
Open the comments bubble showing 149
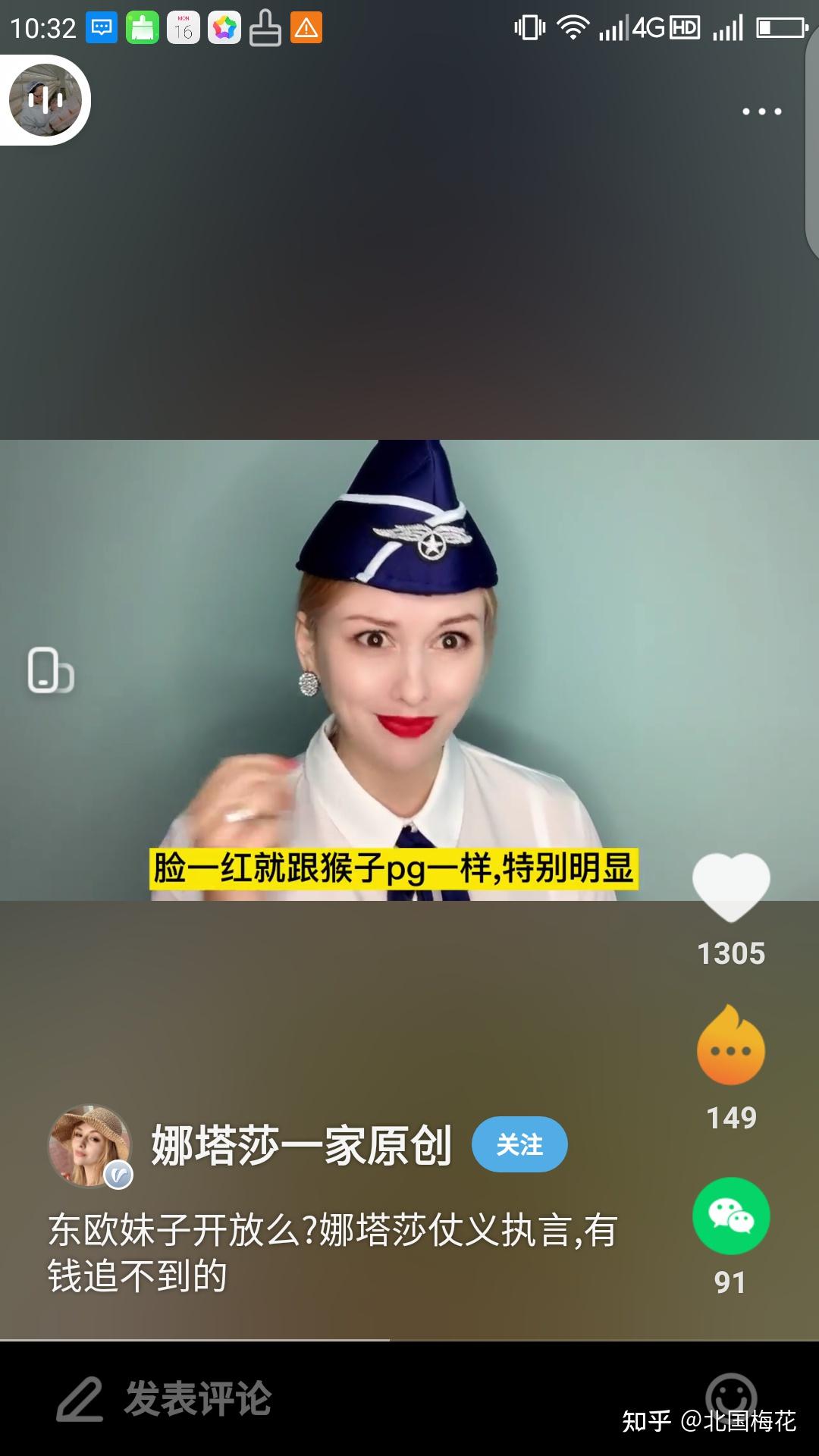click(730, 1046)
